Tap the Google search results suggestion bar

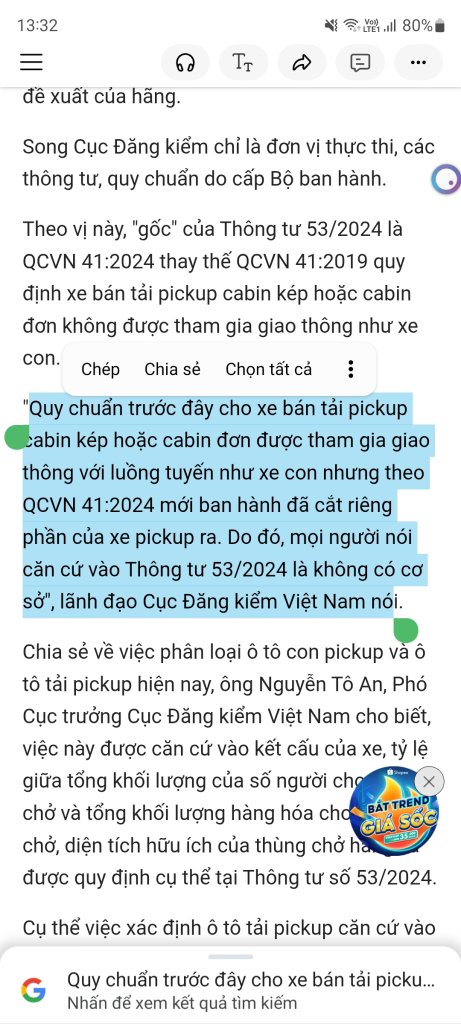point(230,990)
